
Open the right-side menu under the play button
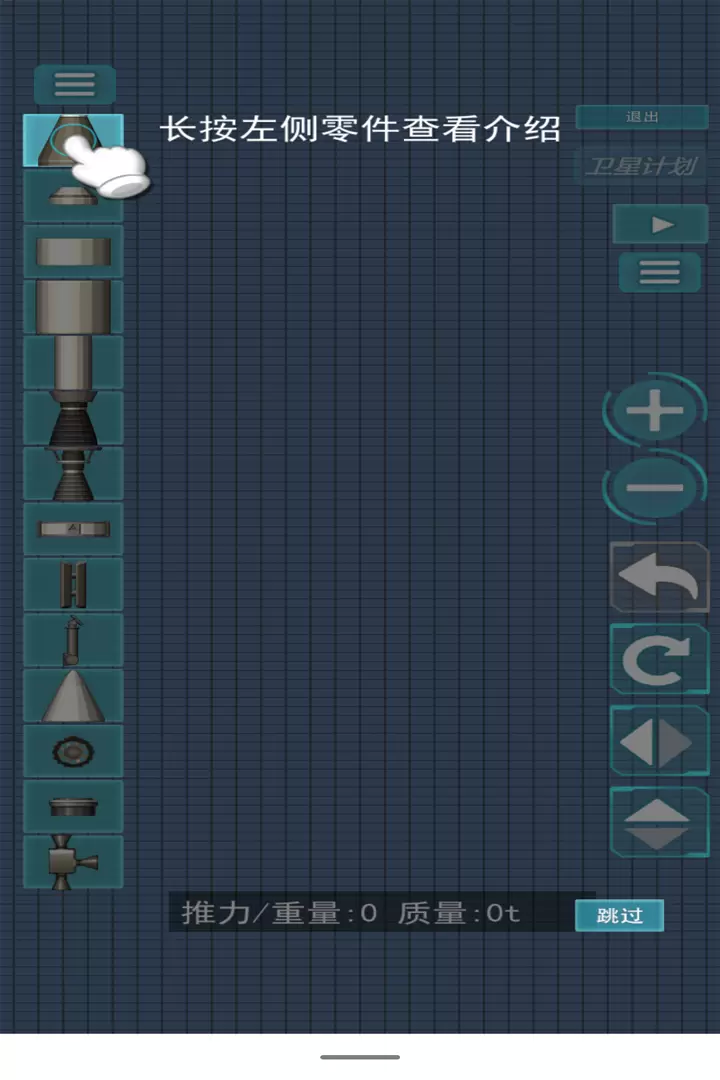660,272
